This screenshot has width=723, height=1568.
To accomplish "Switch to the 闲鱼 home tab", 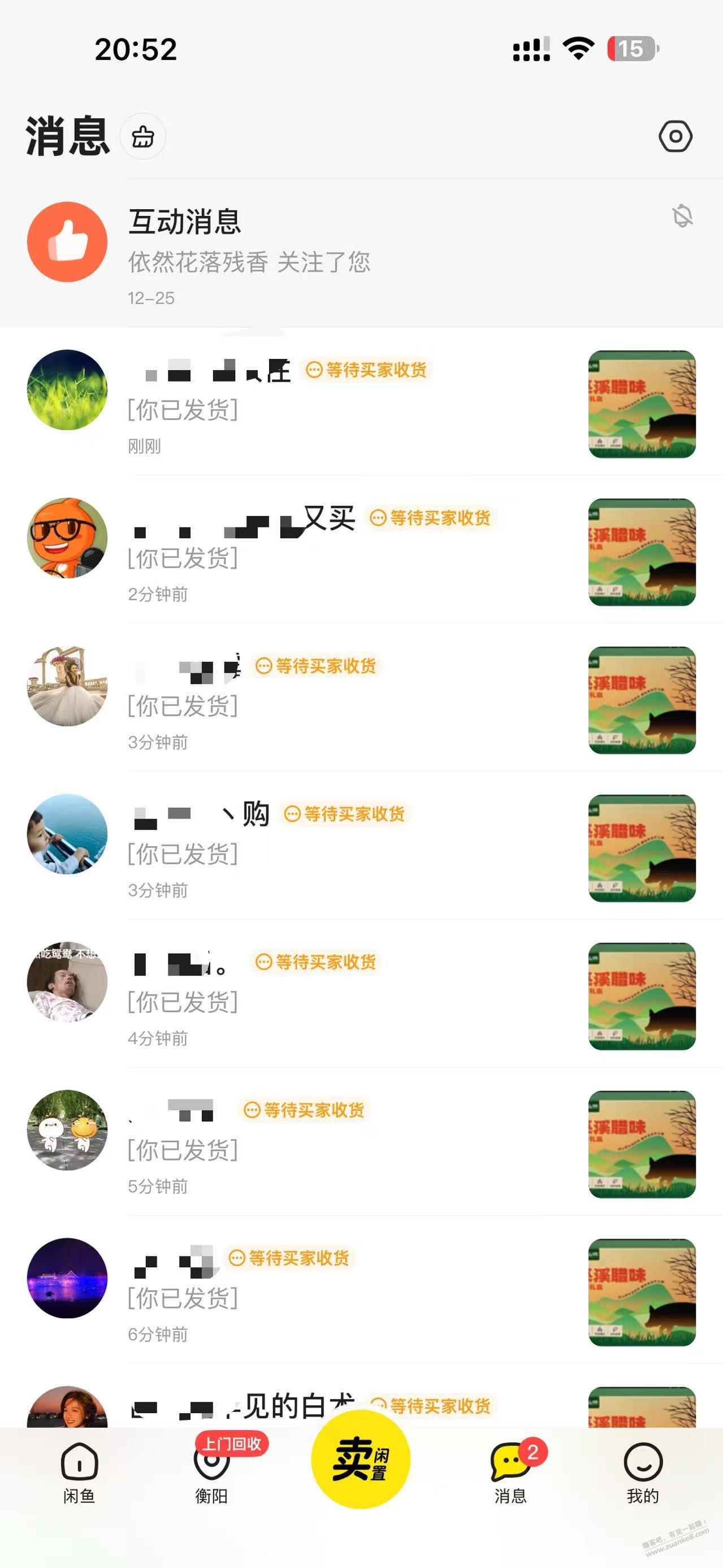I will (79, 1472).
